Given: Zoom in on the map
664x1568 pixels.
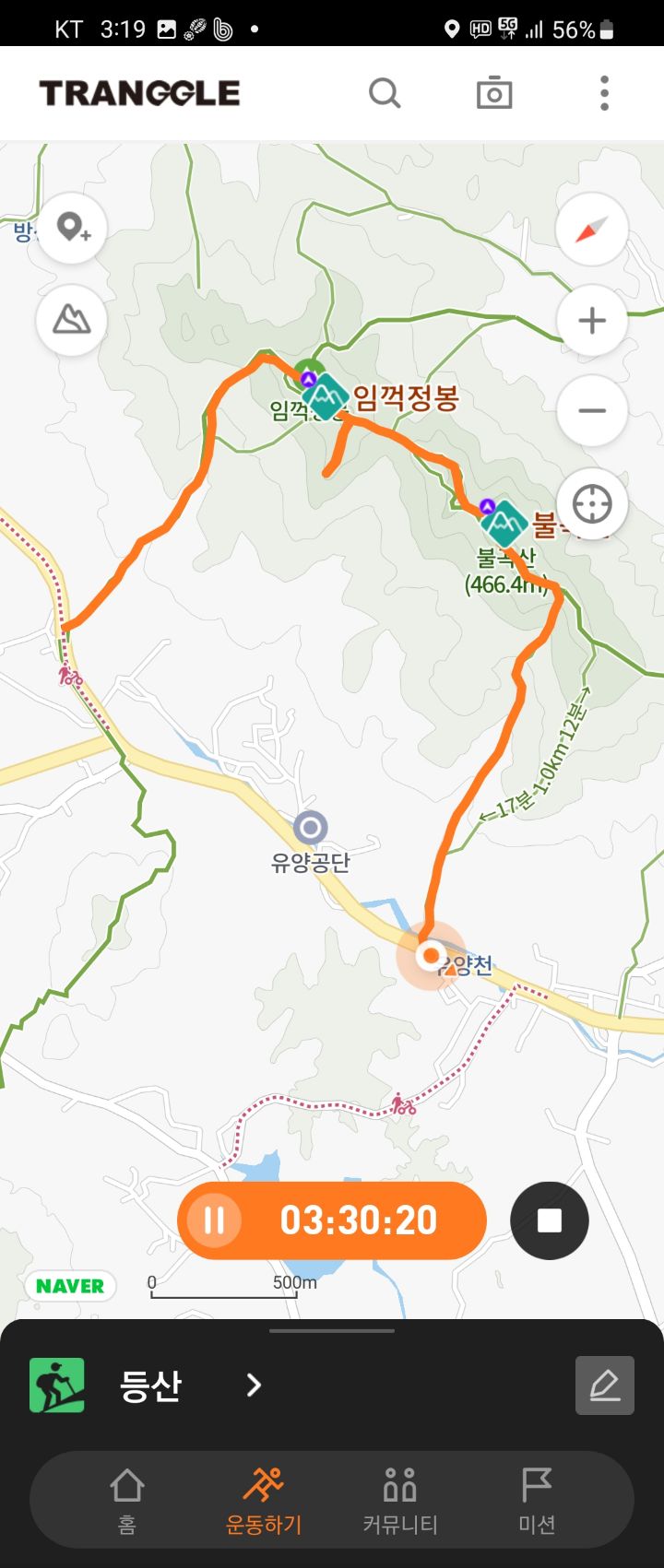Looking at the screenshot, I should pyautogui.click(x=592, y=320).
